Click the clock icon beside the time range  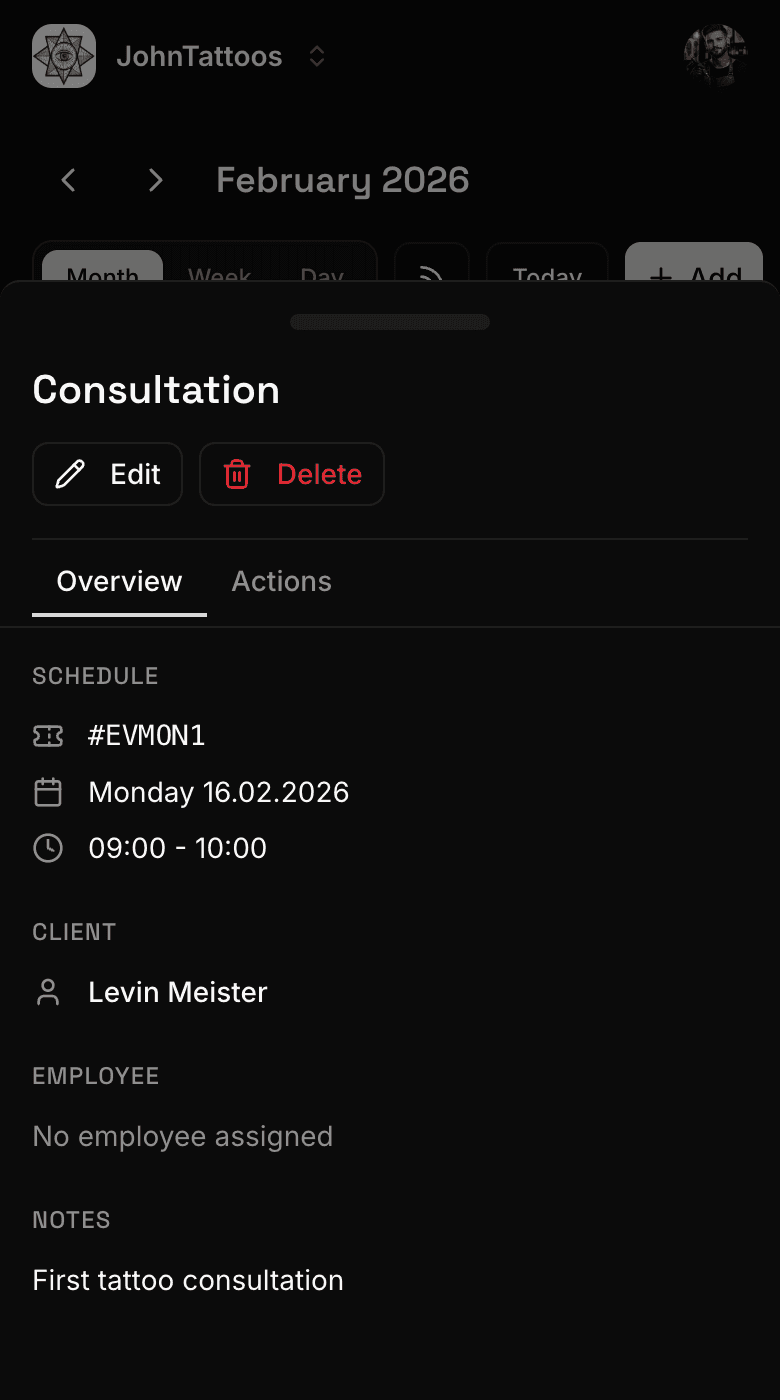tap(48, 847)
